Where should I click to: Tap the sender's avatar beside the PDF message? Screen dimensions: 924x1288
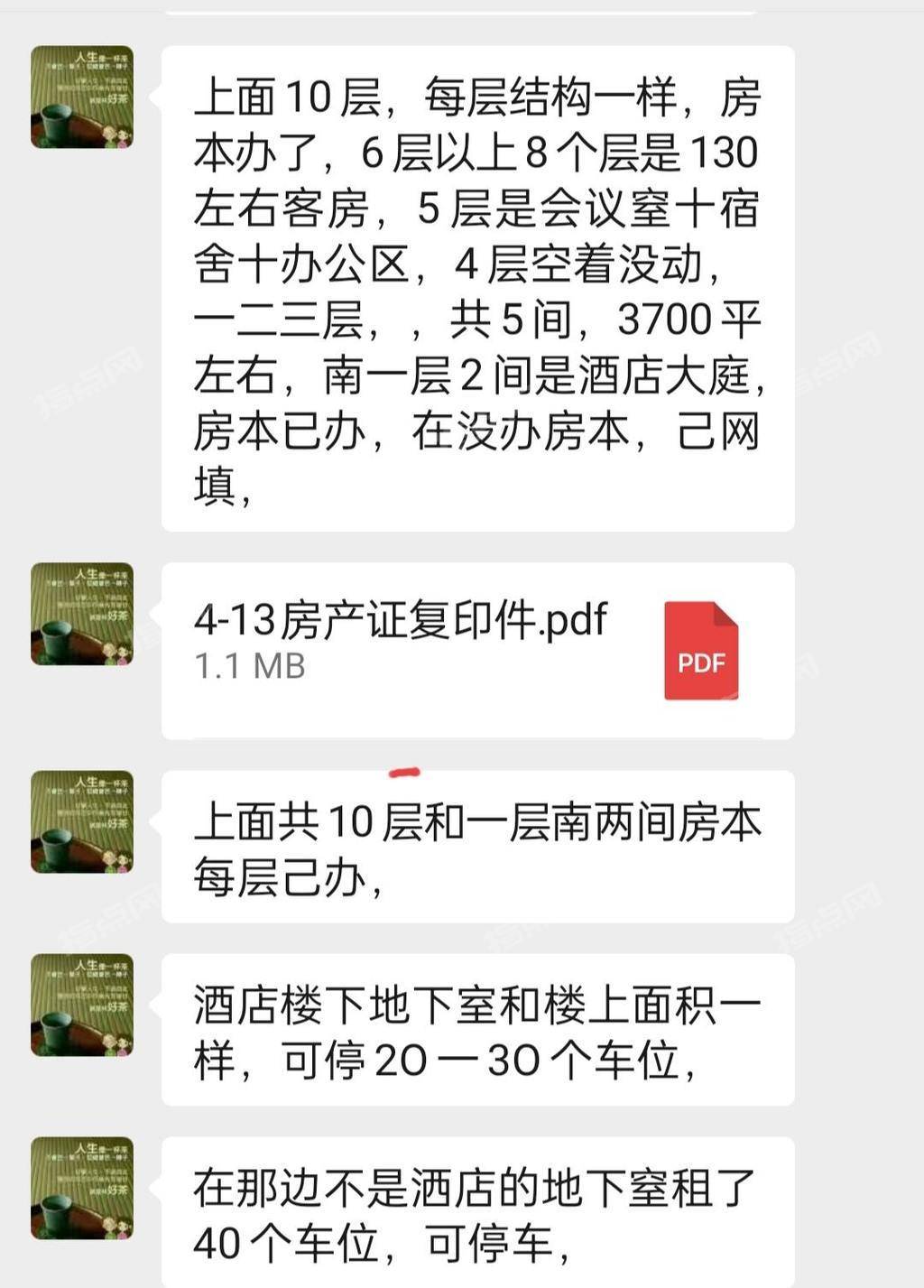point(82,615)
